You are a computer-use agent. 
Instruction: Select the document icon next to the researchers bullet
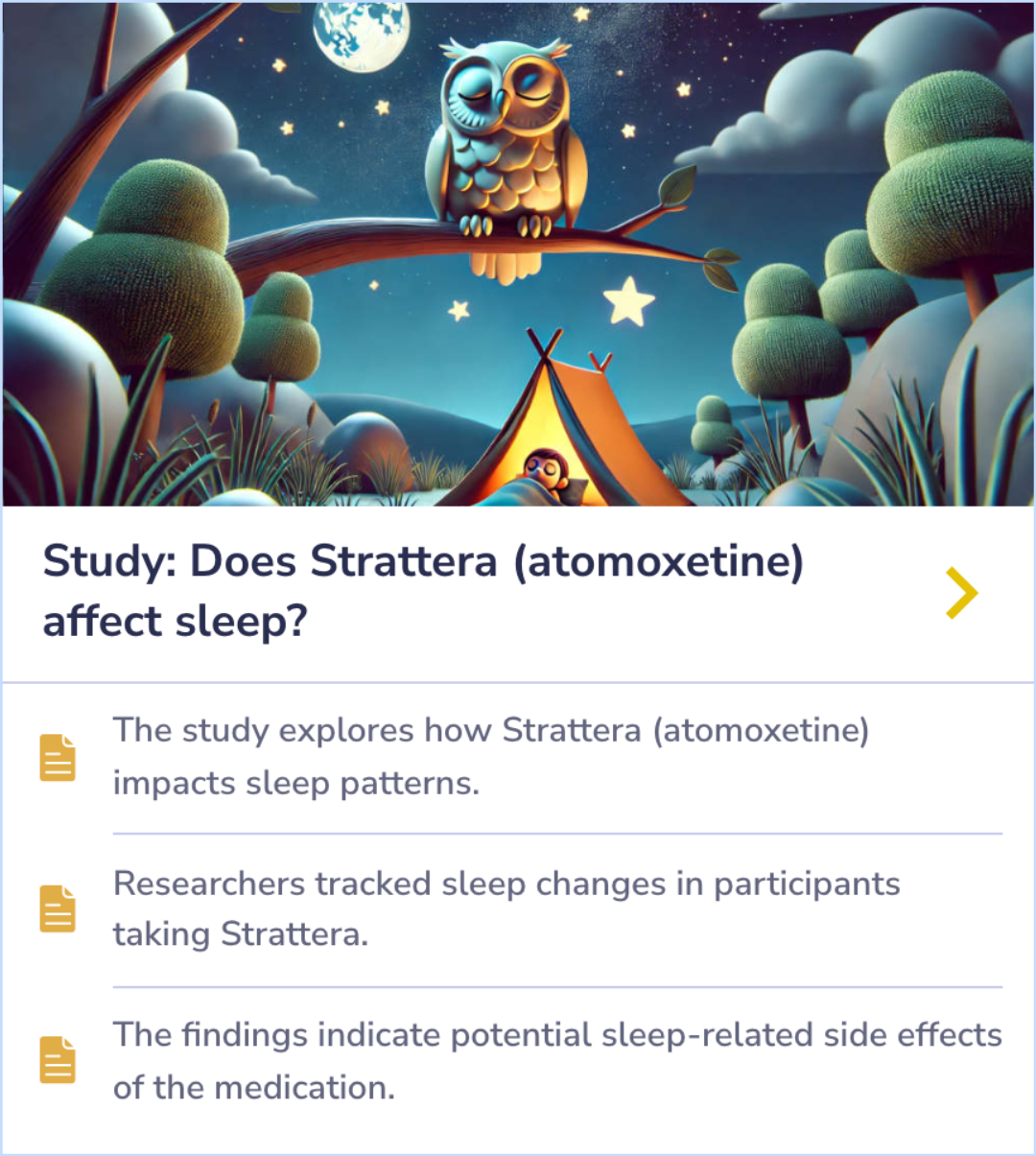58,909
